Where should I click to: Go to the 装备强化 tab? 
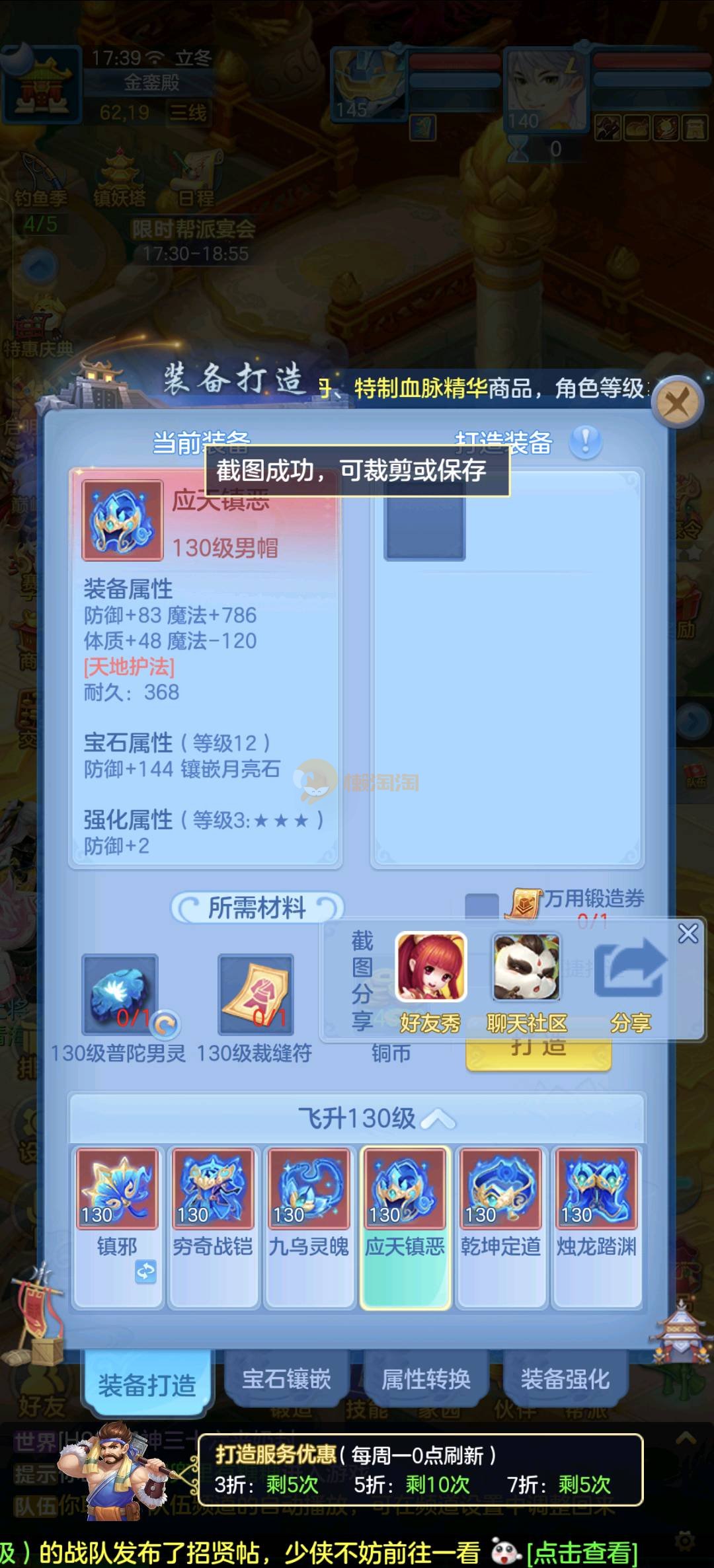pyautogui.click(x=565, y=1380)
